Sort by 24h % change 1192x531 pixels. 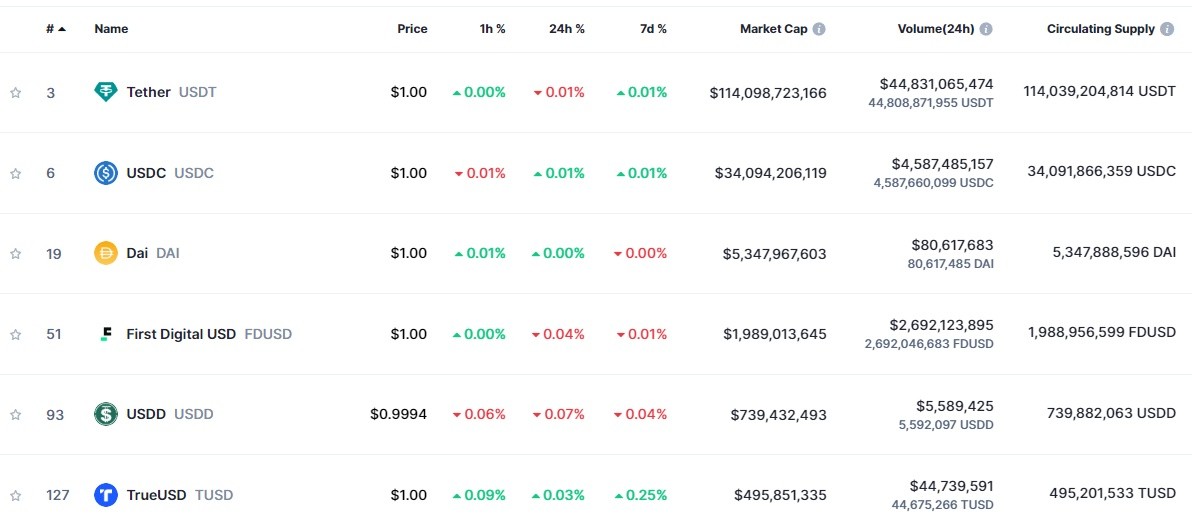tap(566, 29)
